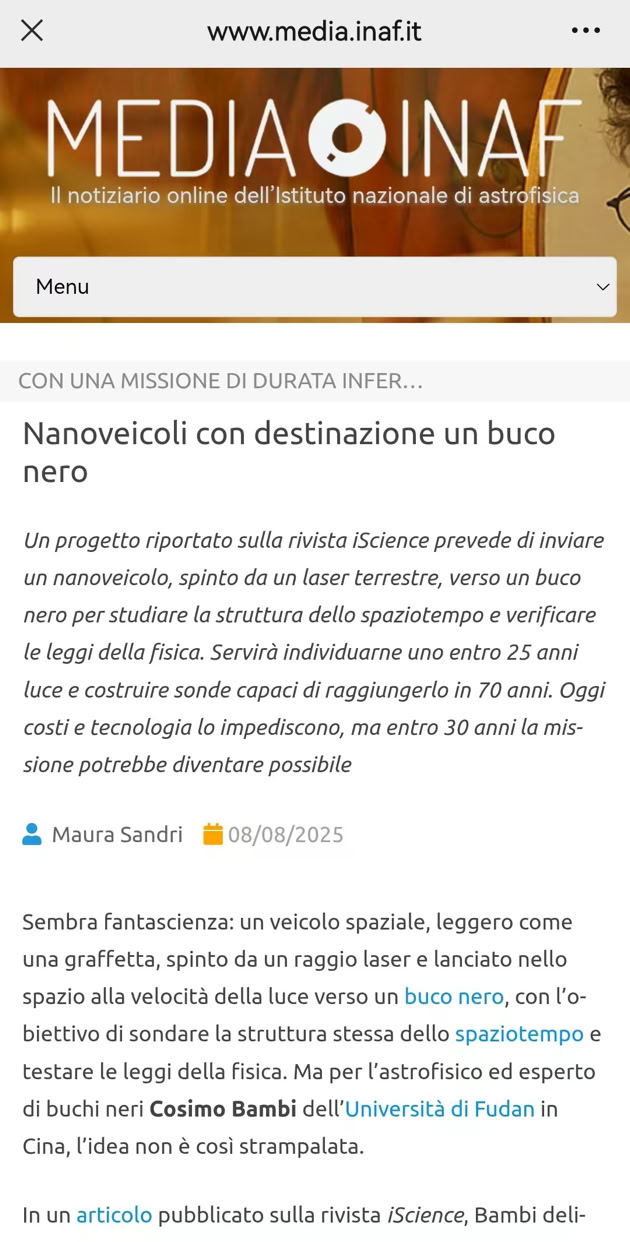630x1242 pixels.
Task: Open the 'buco nero' link
Action: 454,996
